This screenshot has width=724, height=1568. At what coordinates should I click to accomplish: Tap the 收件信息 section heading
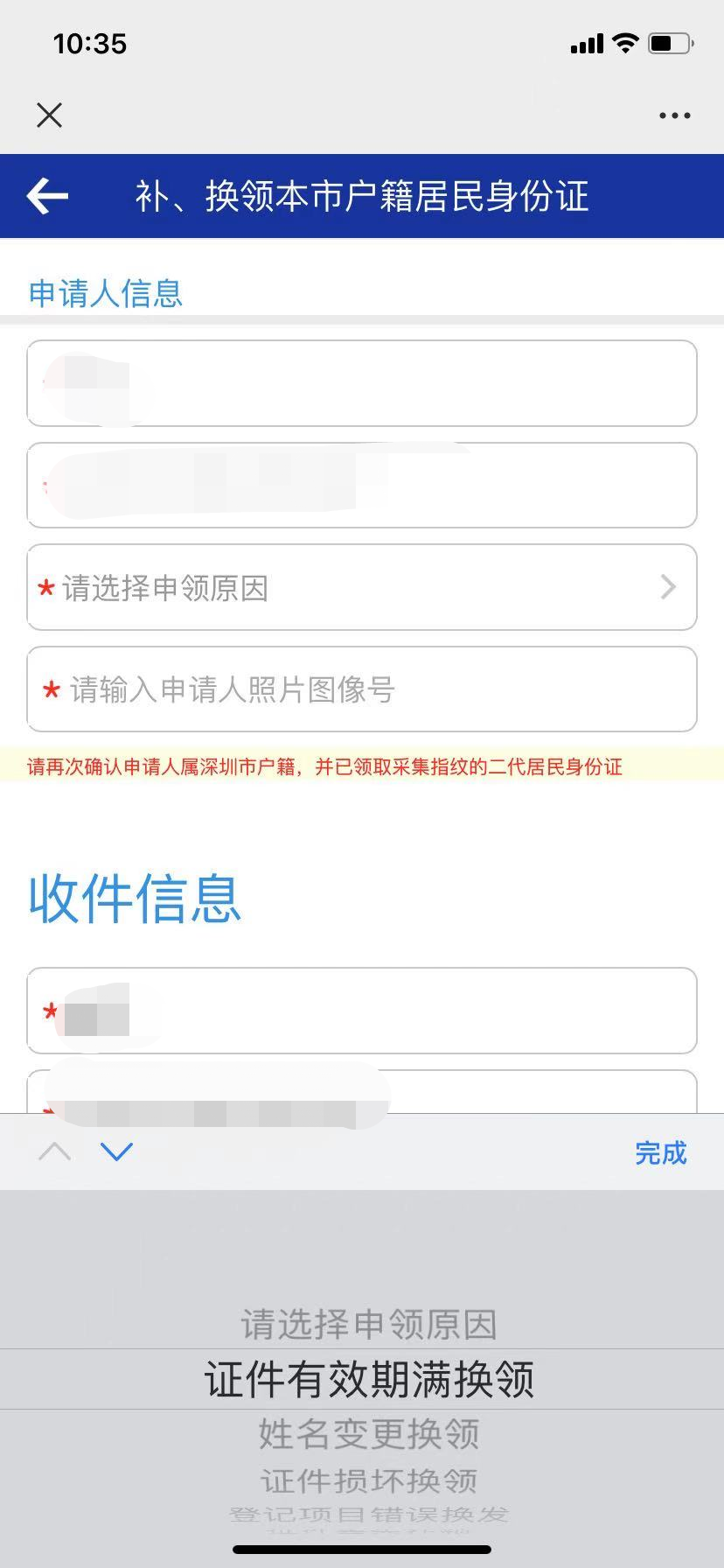134,899
